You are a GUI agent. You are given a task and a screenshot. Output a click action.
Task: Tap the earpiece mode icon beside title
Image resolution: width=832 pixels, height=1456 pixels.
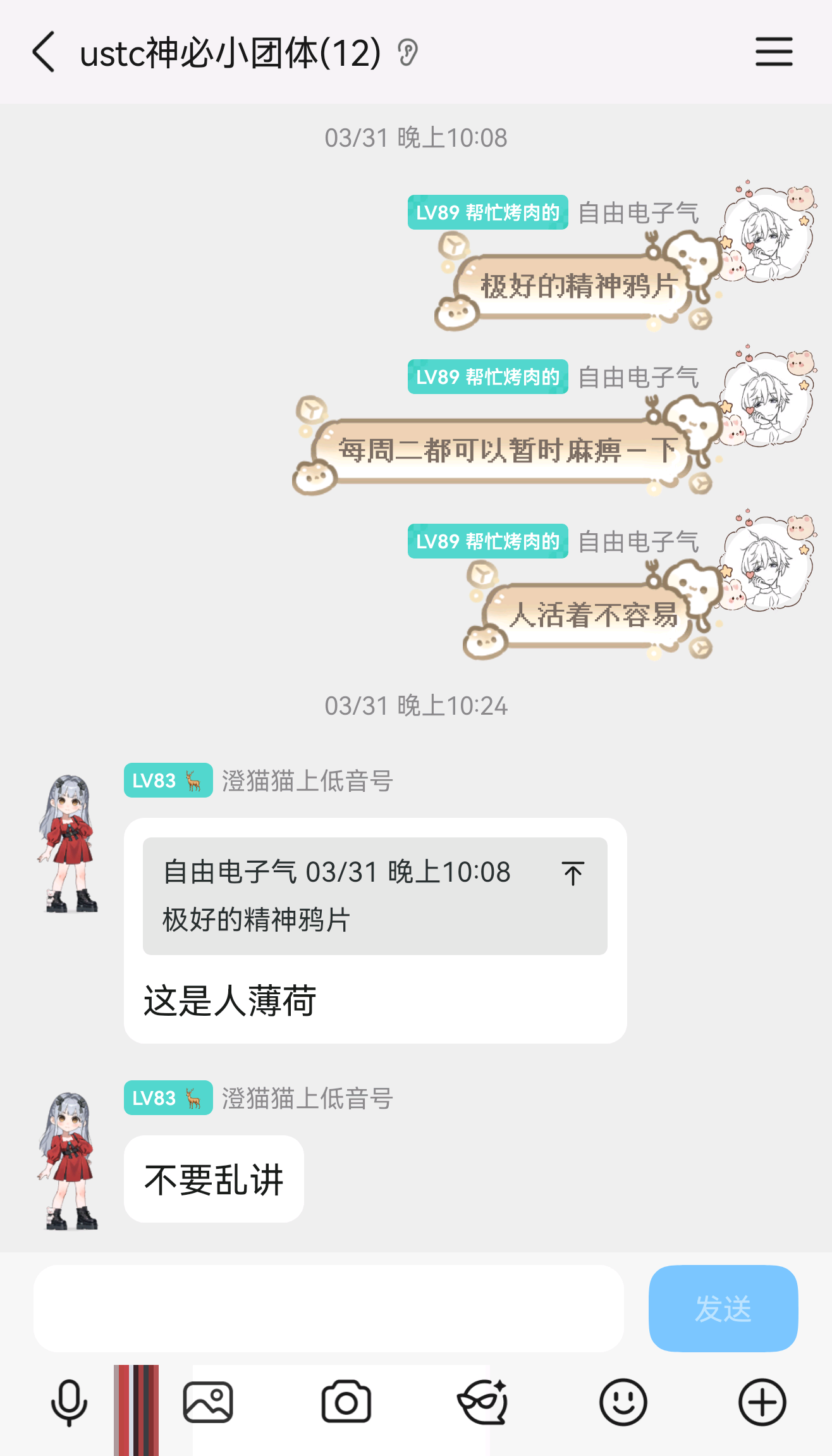[408, 52]
